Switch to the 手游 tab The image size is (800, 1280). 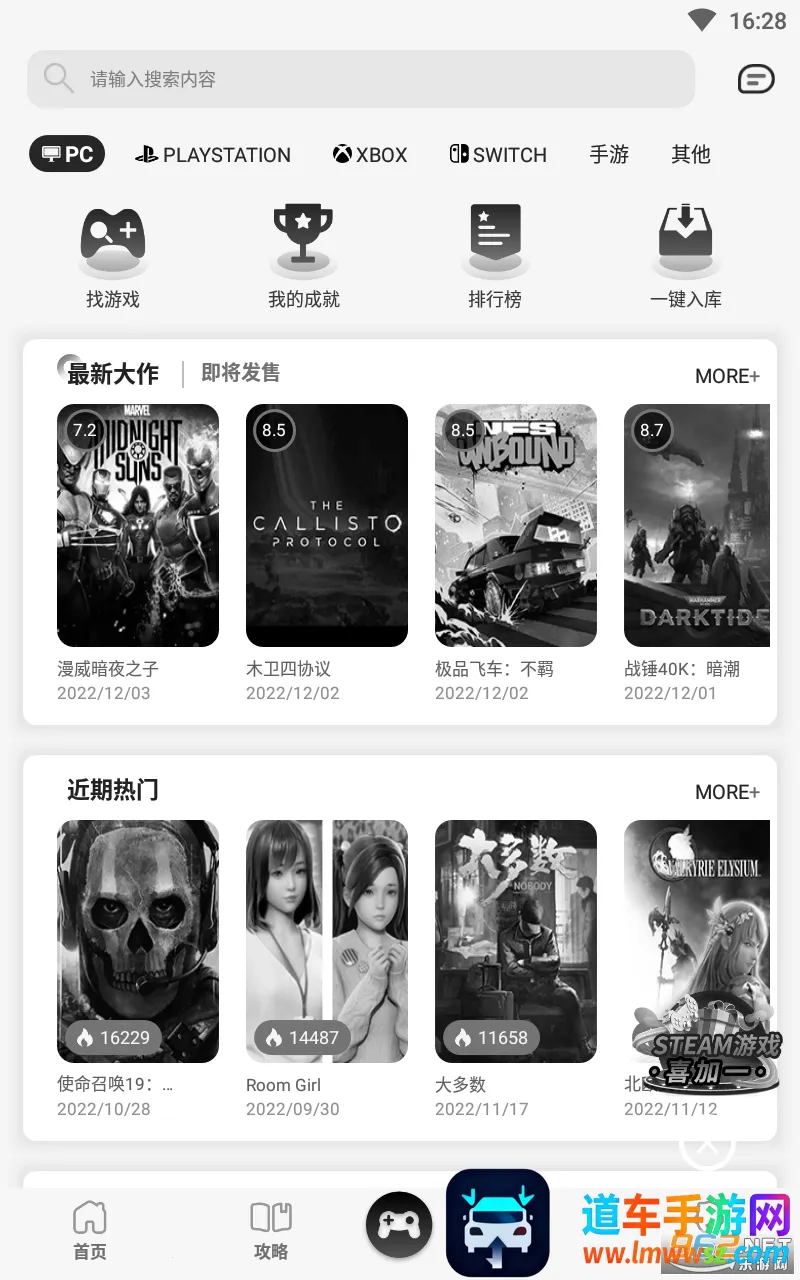pos(609,155)
